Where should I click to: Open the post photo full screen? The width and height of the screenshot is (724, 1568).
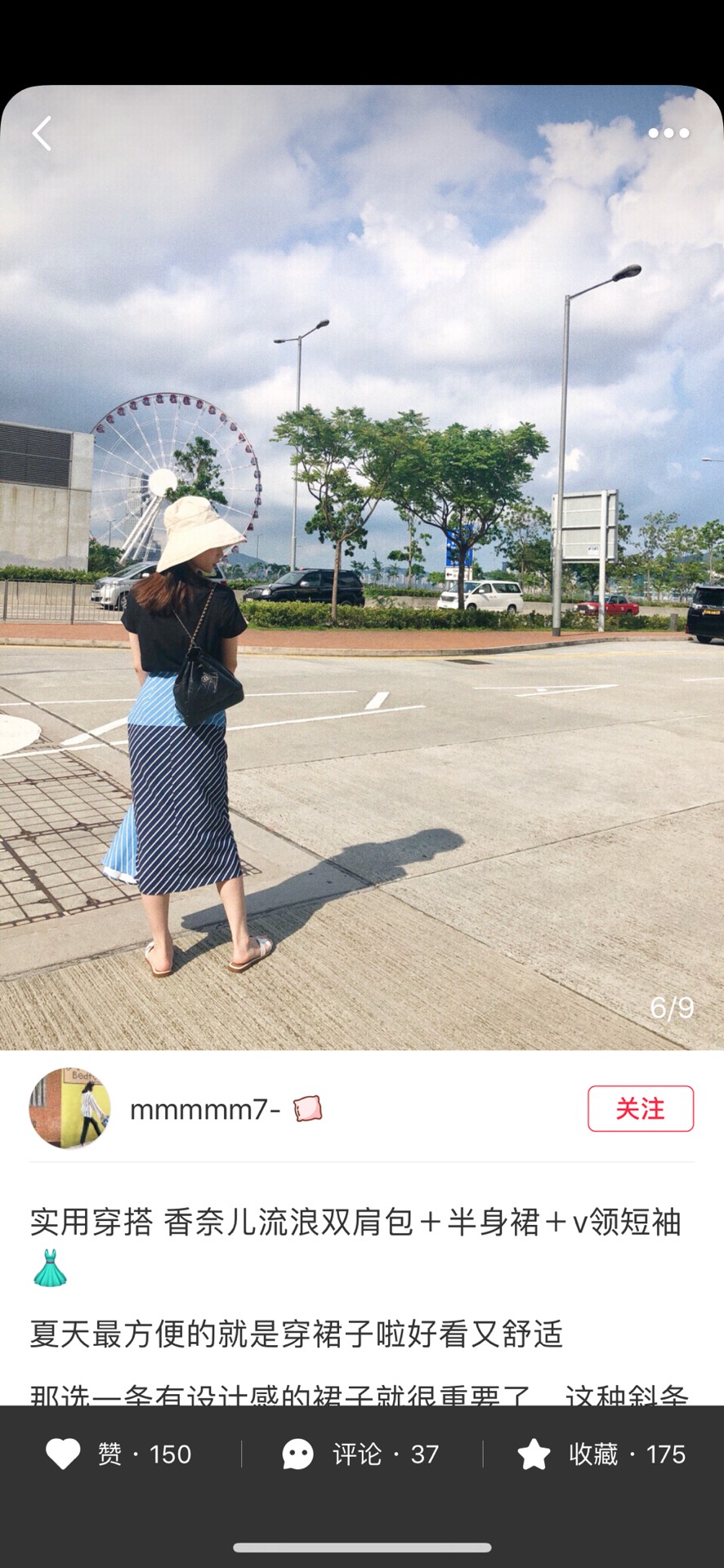pos(362,572)
